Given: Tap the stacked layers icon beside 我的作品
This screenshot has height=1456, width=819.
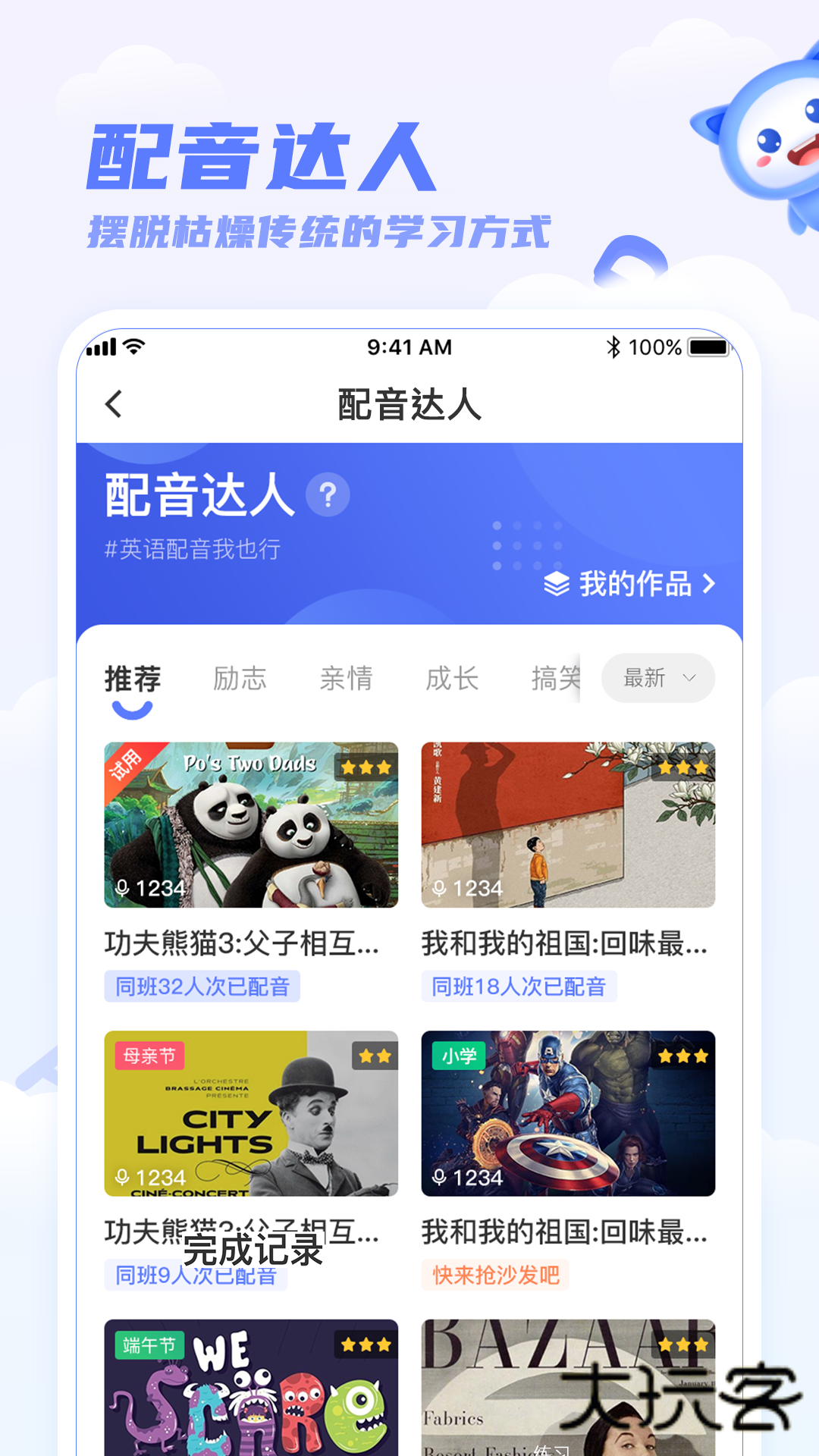Looking at the screenshot, I should pos(557,584).
